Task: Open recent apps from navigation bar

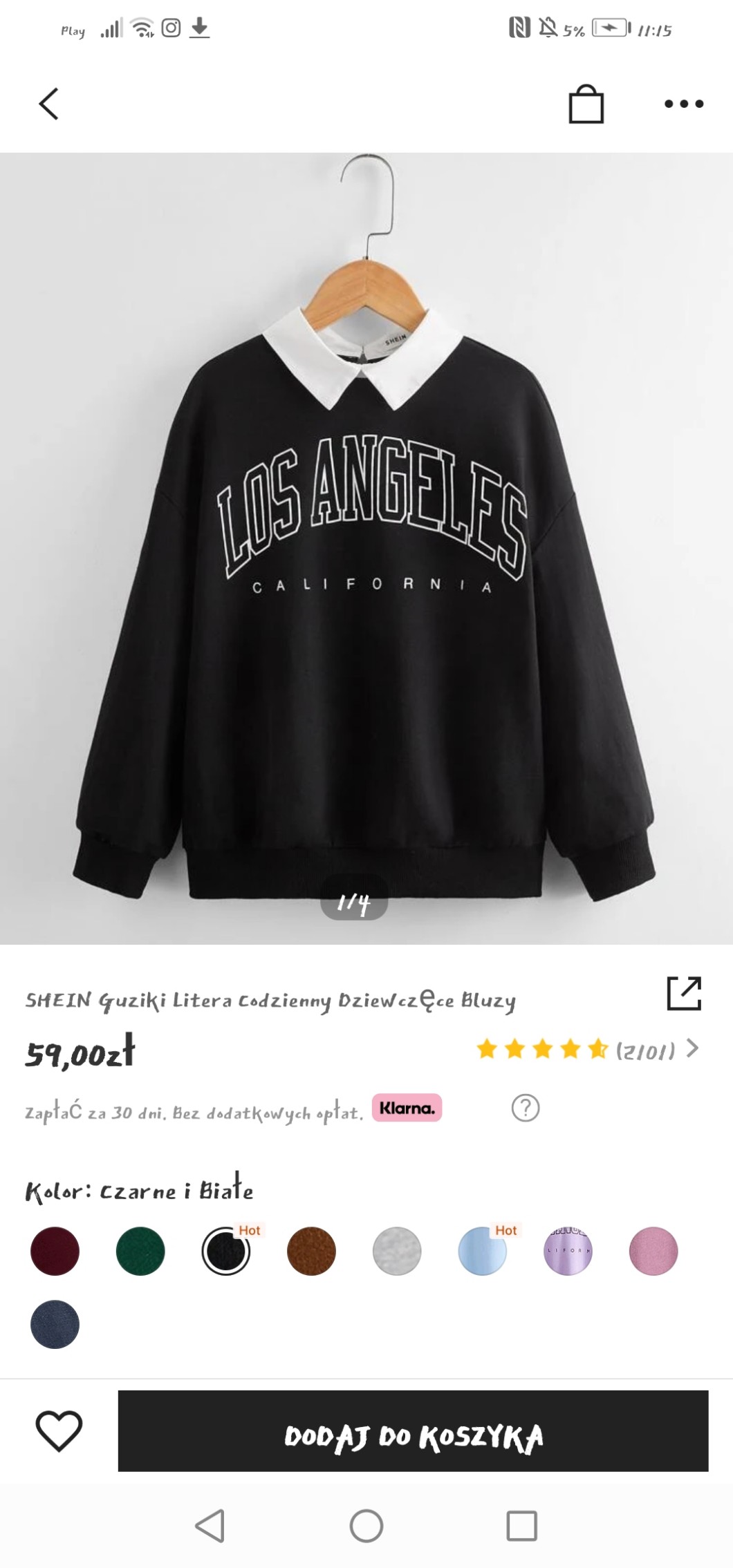Action: 521,1526
